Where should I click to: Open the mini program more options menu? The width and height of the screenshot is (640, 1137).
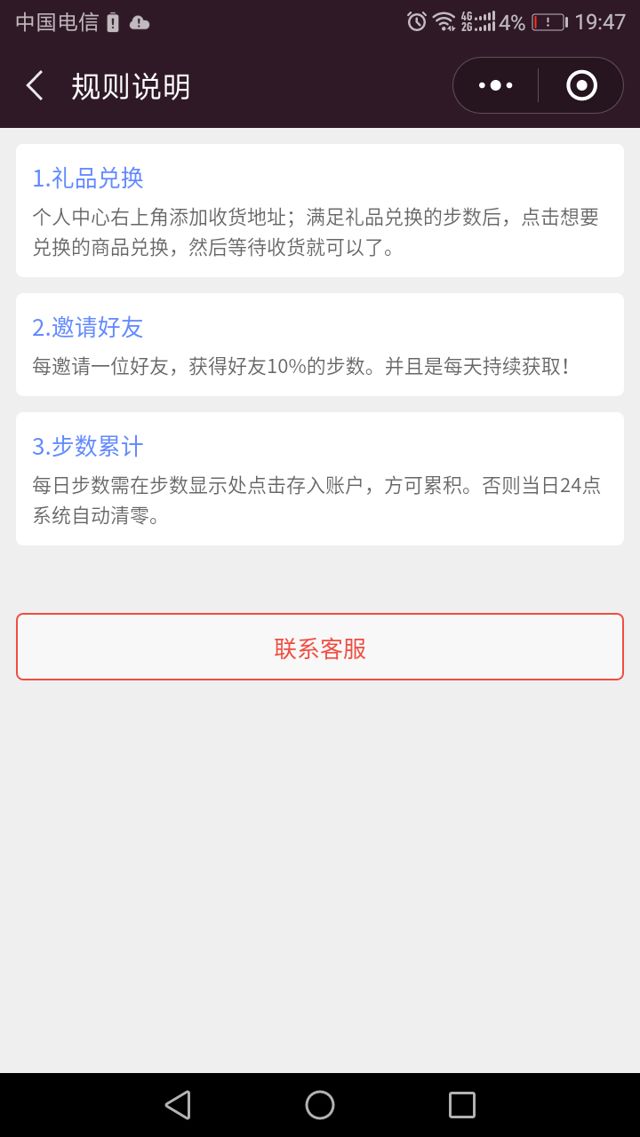point(495,86)
